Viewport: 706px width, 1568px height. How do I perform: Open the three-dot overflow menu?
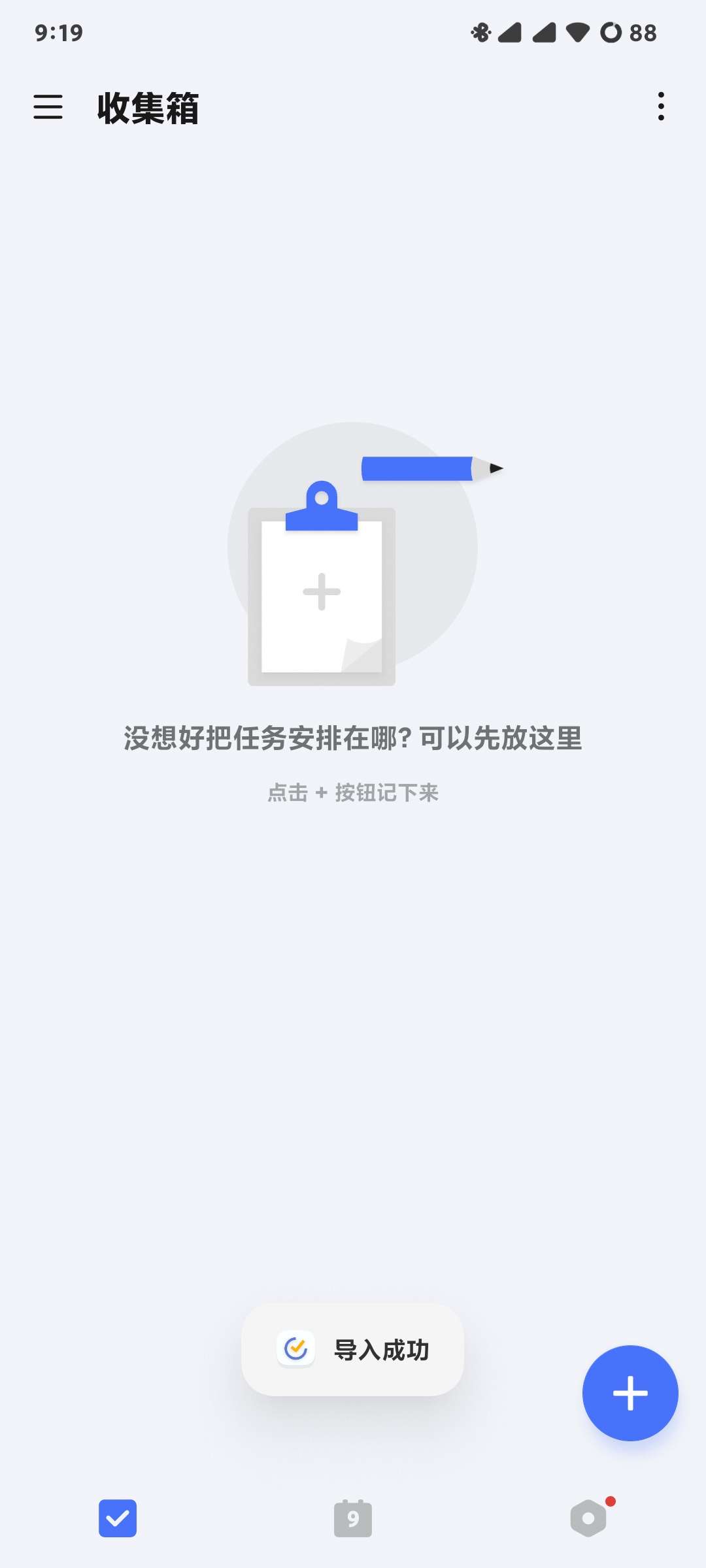[x=661, y=106]
